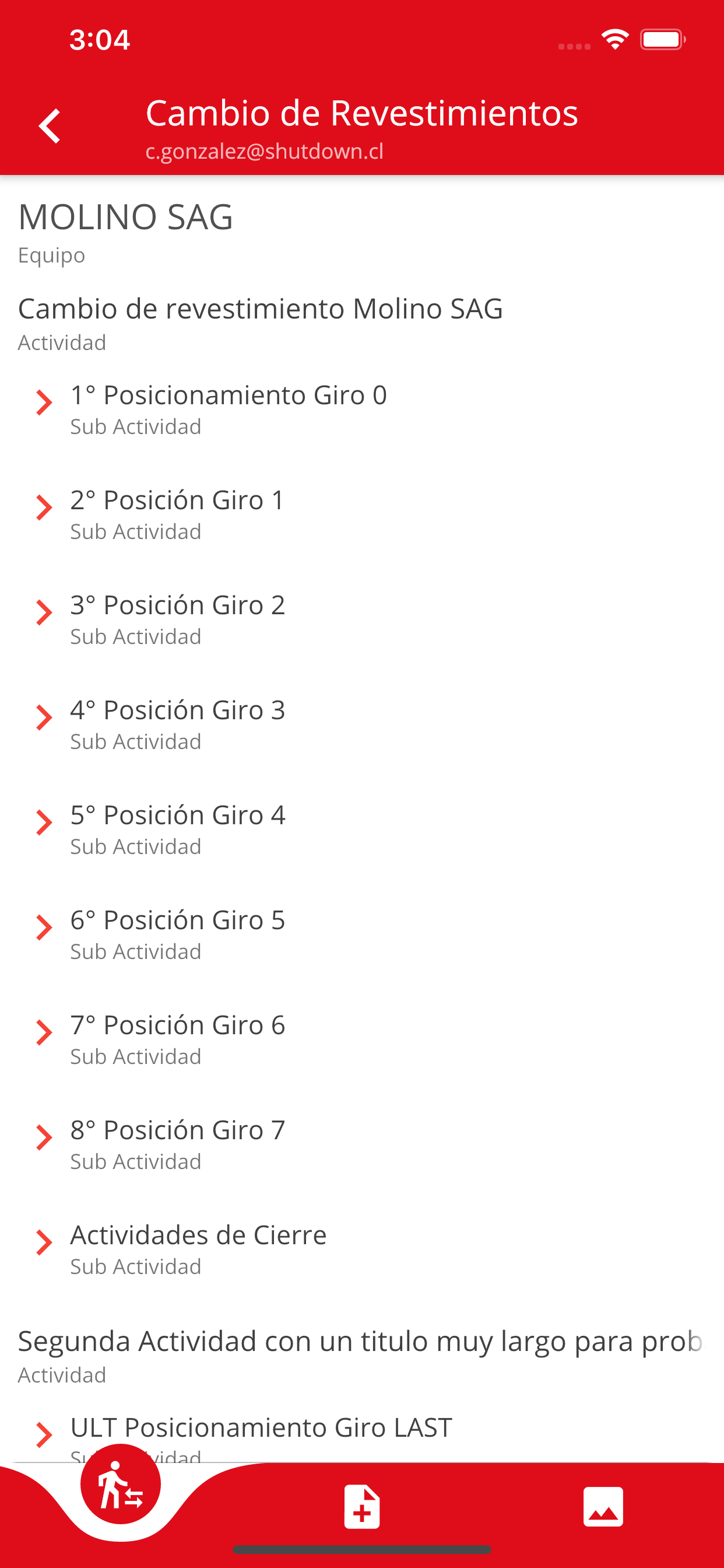
Task: Select 3° Posición Giro 2
Action: point(362,619)
